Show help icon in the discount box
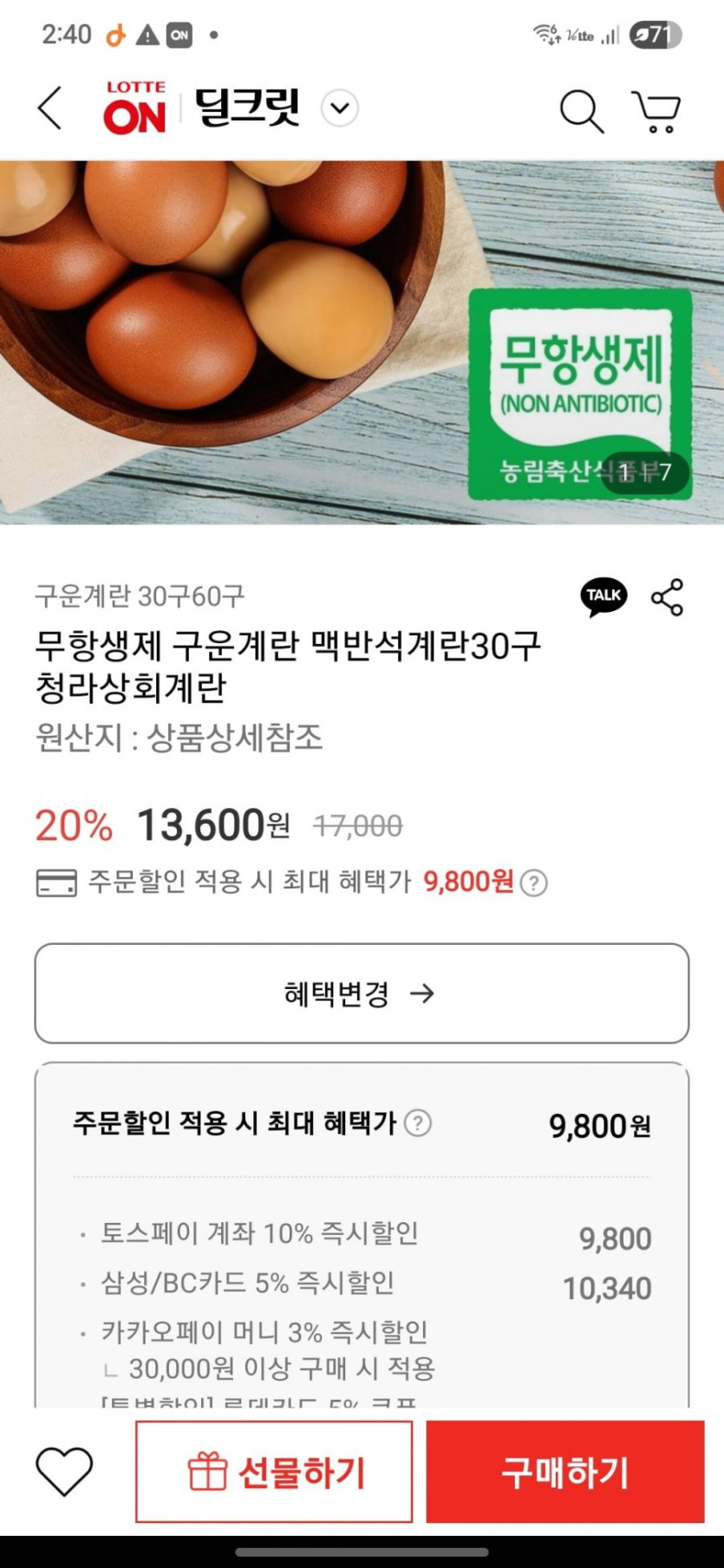The image size is (724, 1568). (418, 1123)
